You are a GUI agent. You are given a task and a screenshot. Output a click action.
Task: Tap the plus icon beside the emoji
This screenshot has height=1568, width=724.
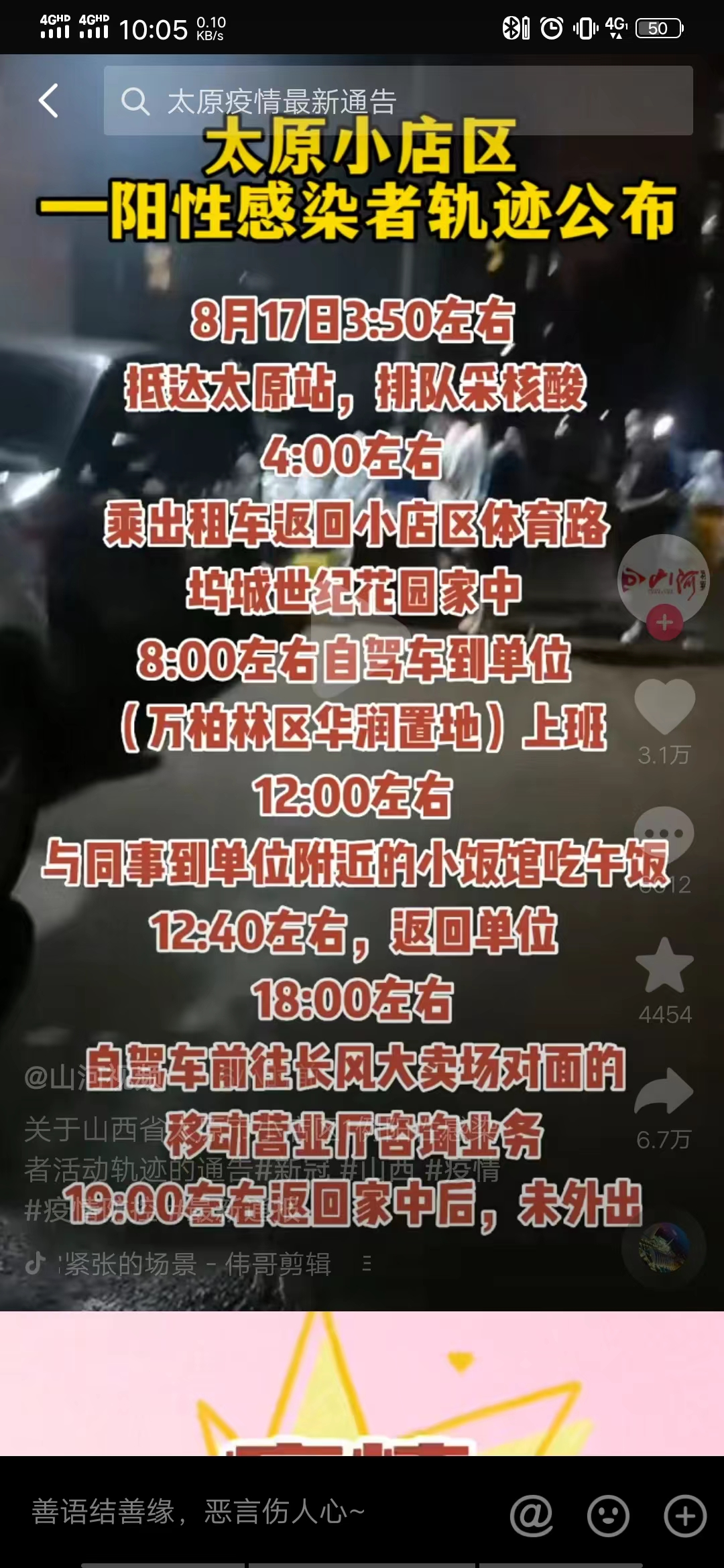coord(685,1516)
